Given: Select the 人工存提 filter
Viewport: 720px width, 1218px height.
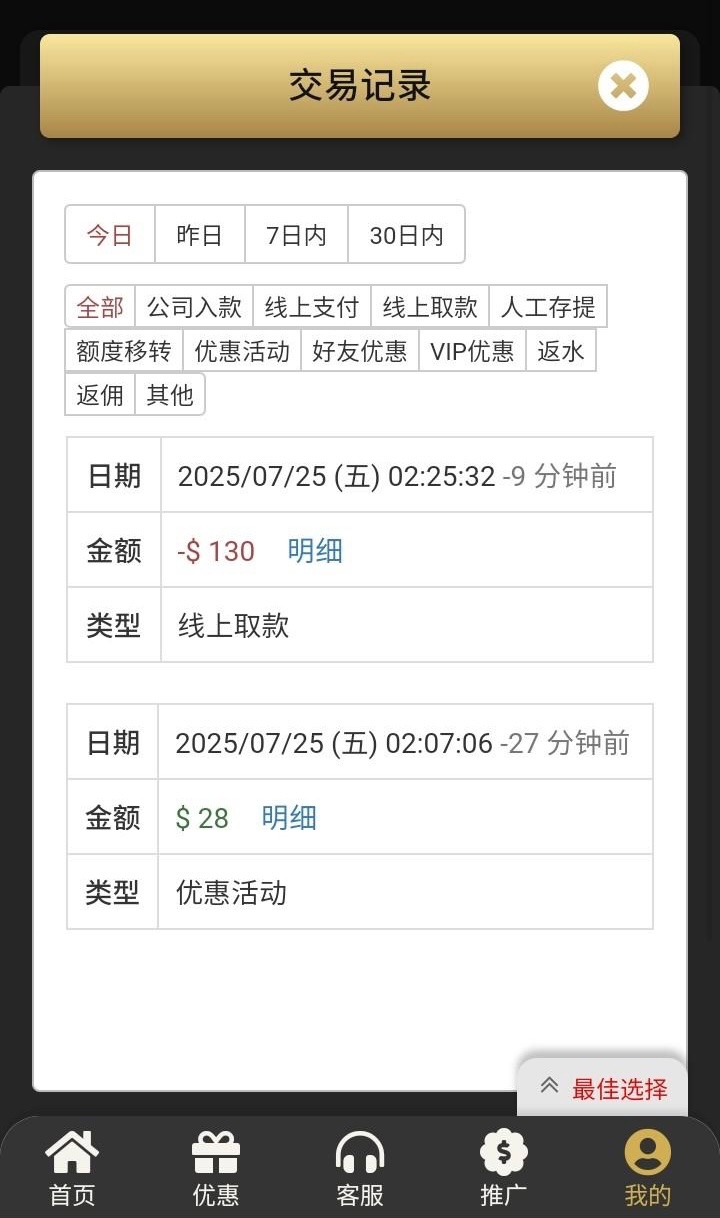Looking at the screenshot, I should (548, 307).
